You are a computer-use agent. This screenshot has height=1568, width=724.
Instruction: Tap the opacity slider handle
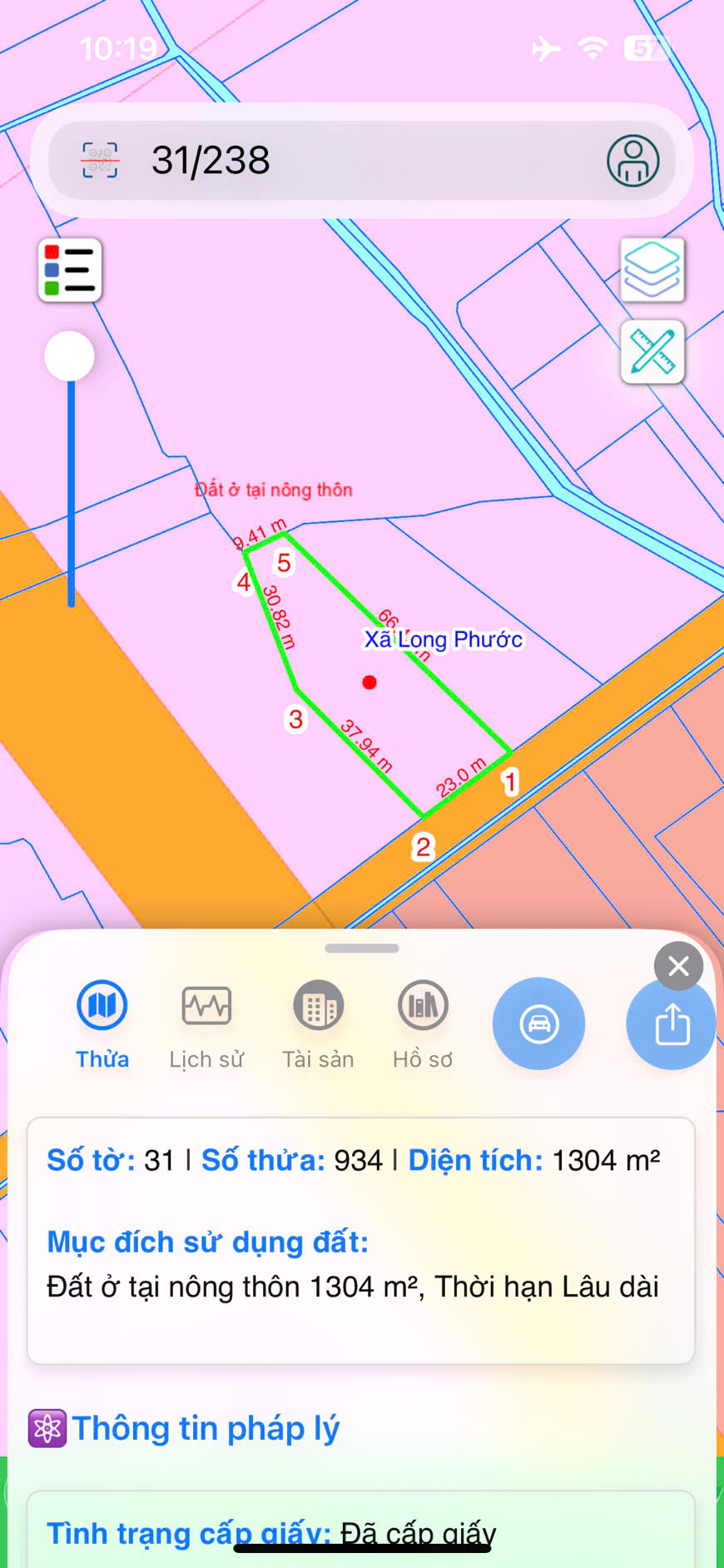70,356
